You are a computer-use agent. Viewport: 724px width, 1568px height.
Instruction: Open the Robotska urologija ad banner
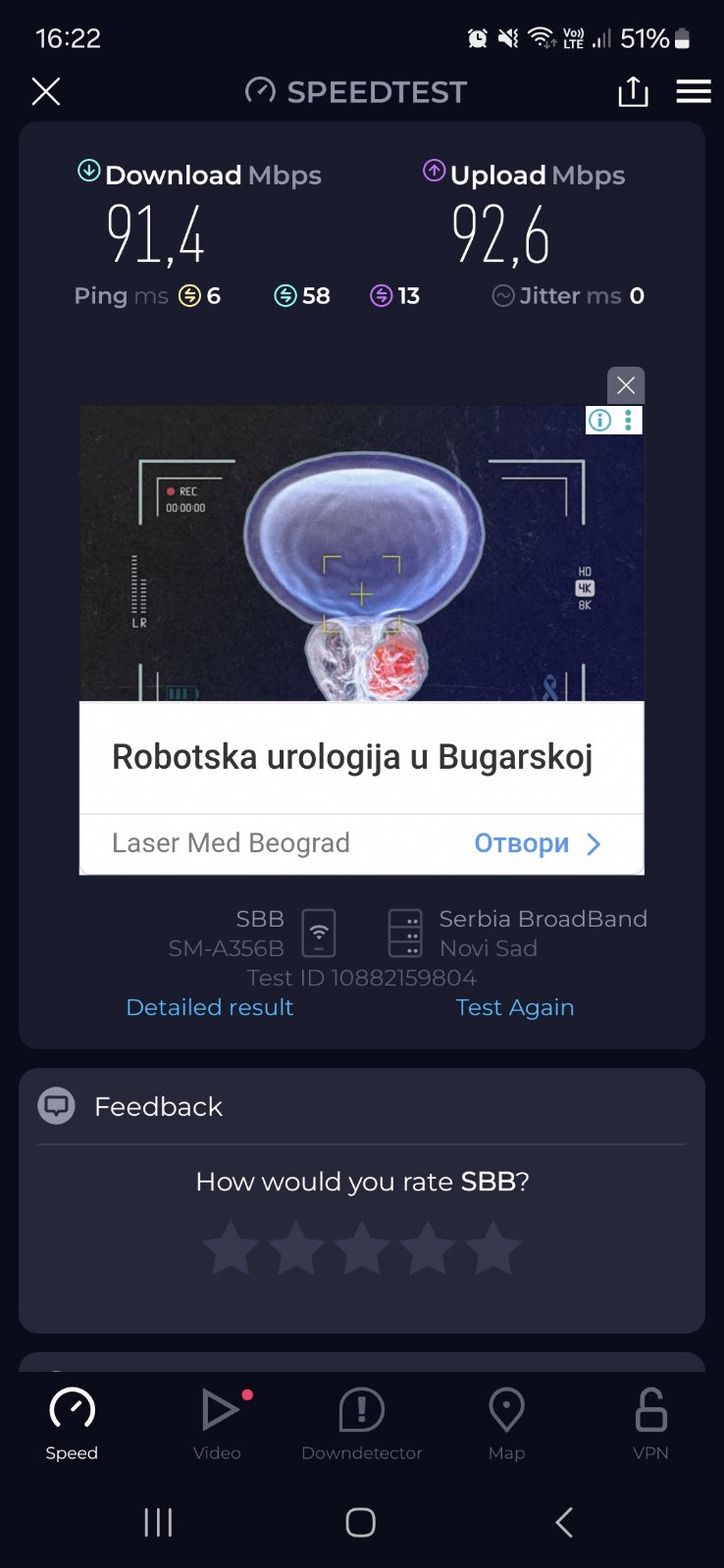pyautogui.click(x=353, y=757)
